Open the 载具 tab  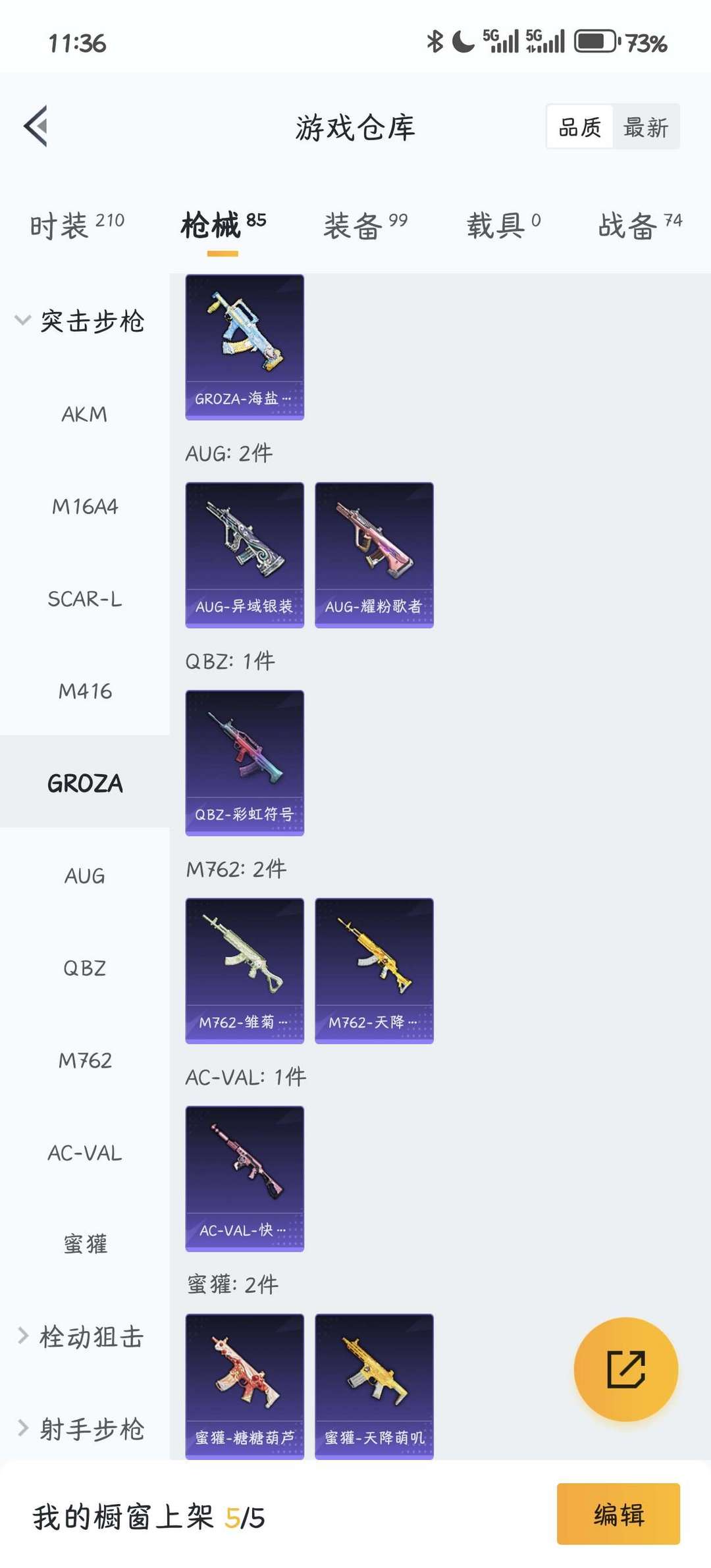[x=504, y=225]
